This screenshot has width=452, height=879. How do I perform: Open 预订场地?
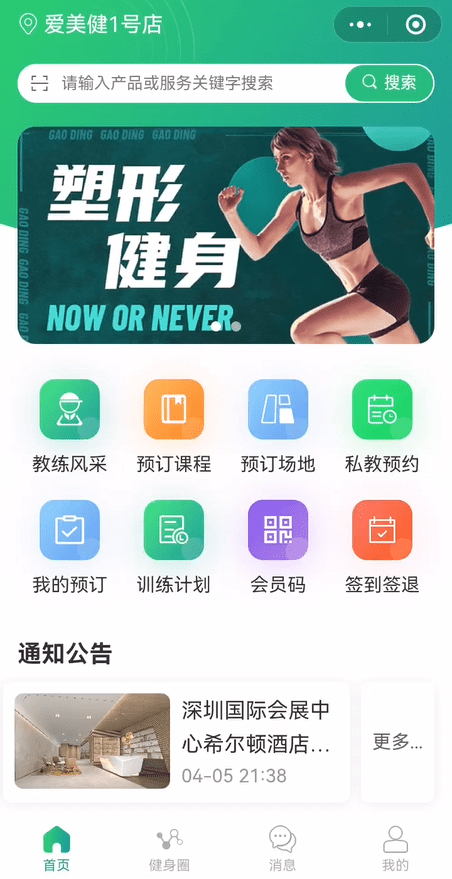(278, 427)
